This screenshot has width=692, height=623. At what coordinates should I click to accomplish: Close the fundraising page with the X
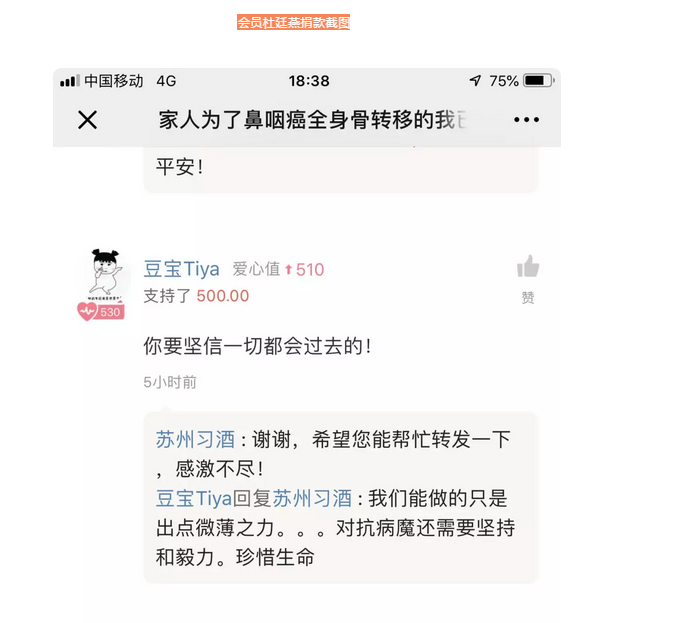tap(88, 120)
